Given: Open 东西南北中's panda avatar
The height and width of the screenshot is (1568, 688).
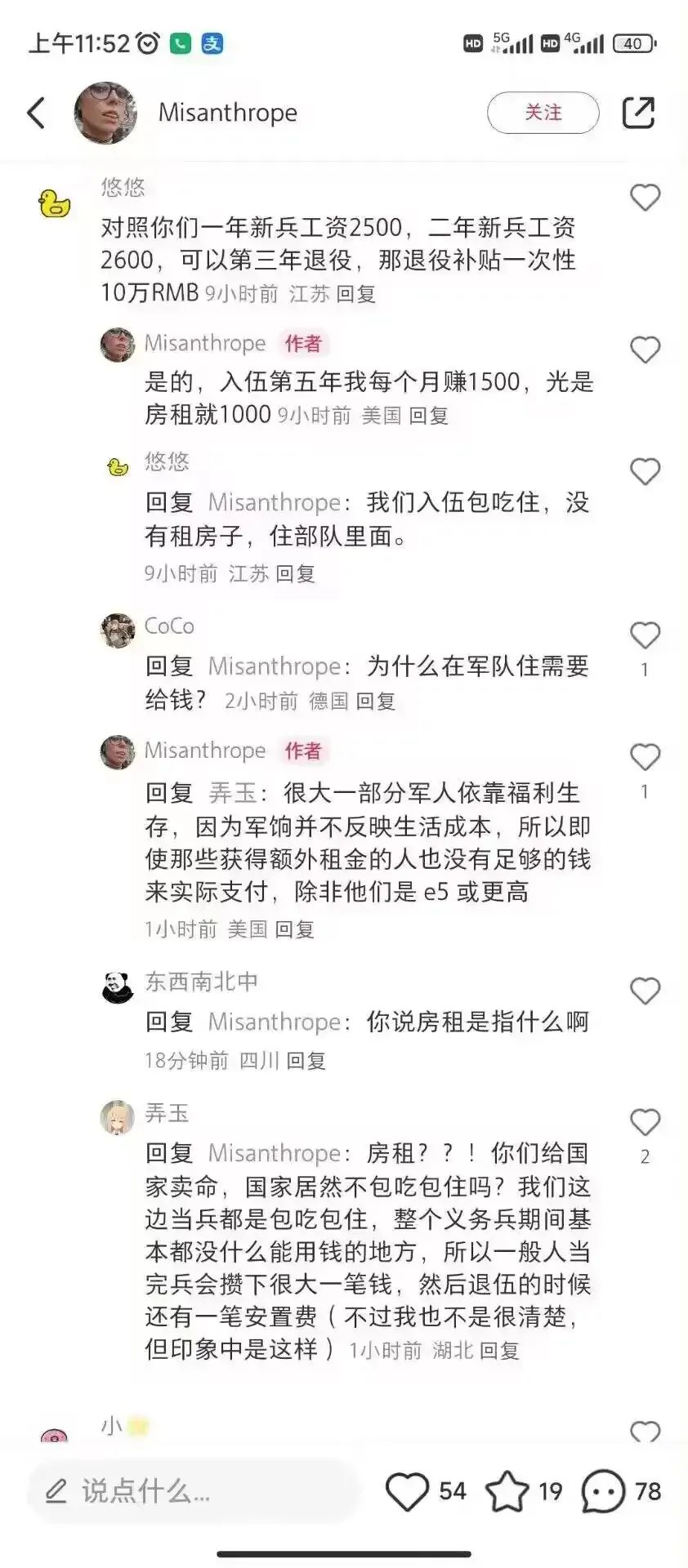Looking at the screenshot, I should coord(118,987).
